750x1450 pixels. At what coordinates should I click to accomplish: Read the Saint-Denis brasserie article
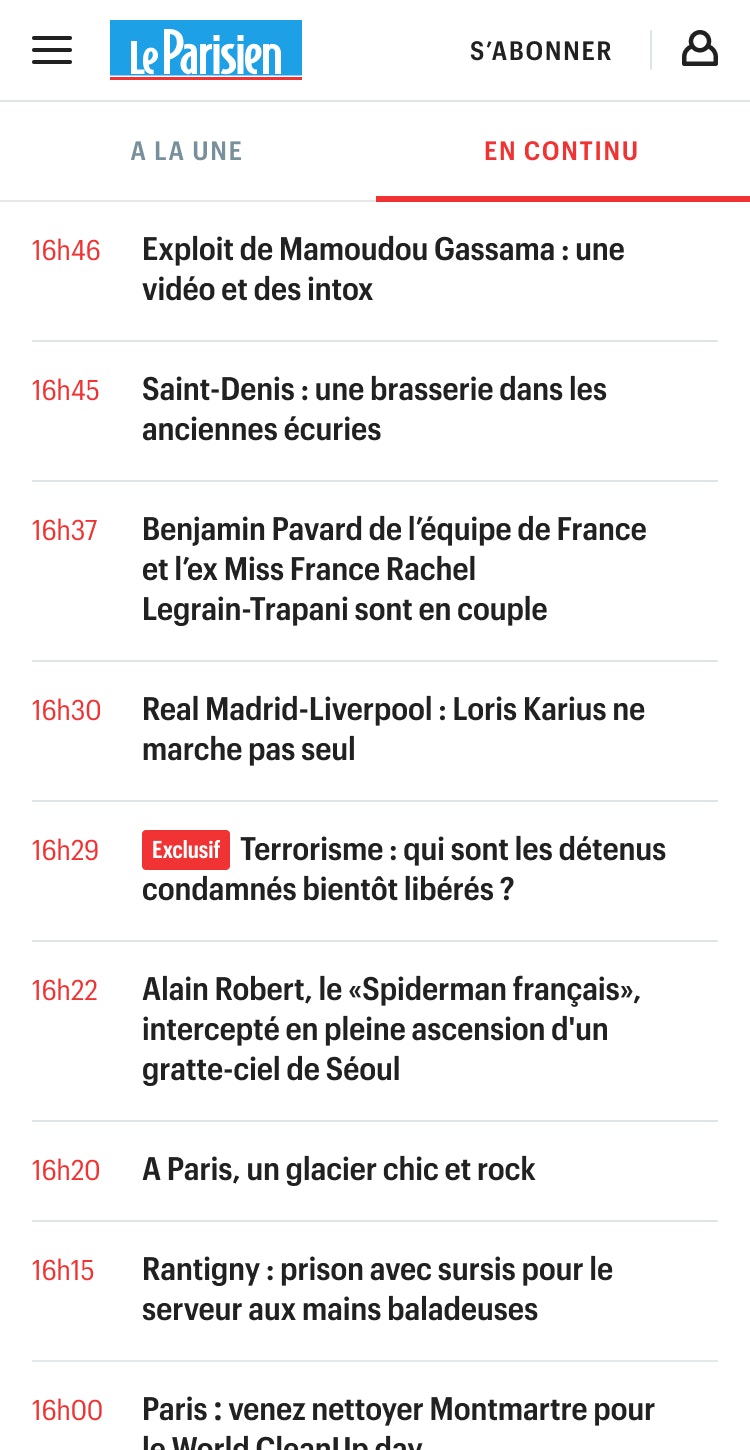coord(374,410)
